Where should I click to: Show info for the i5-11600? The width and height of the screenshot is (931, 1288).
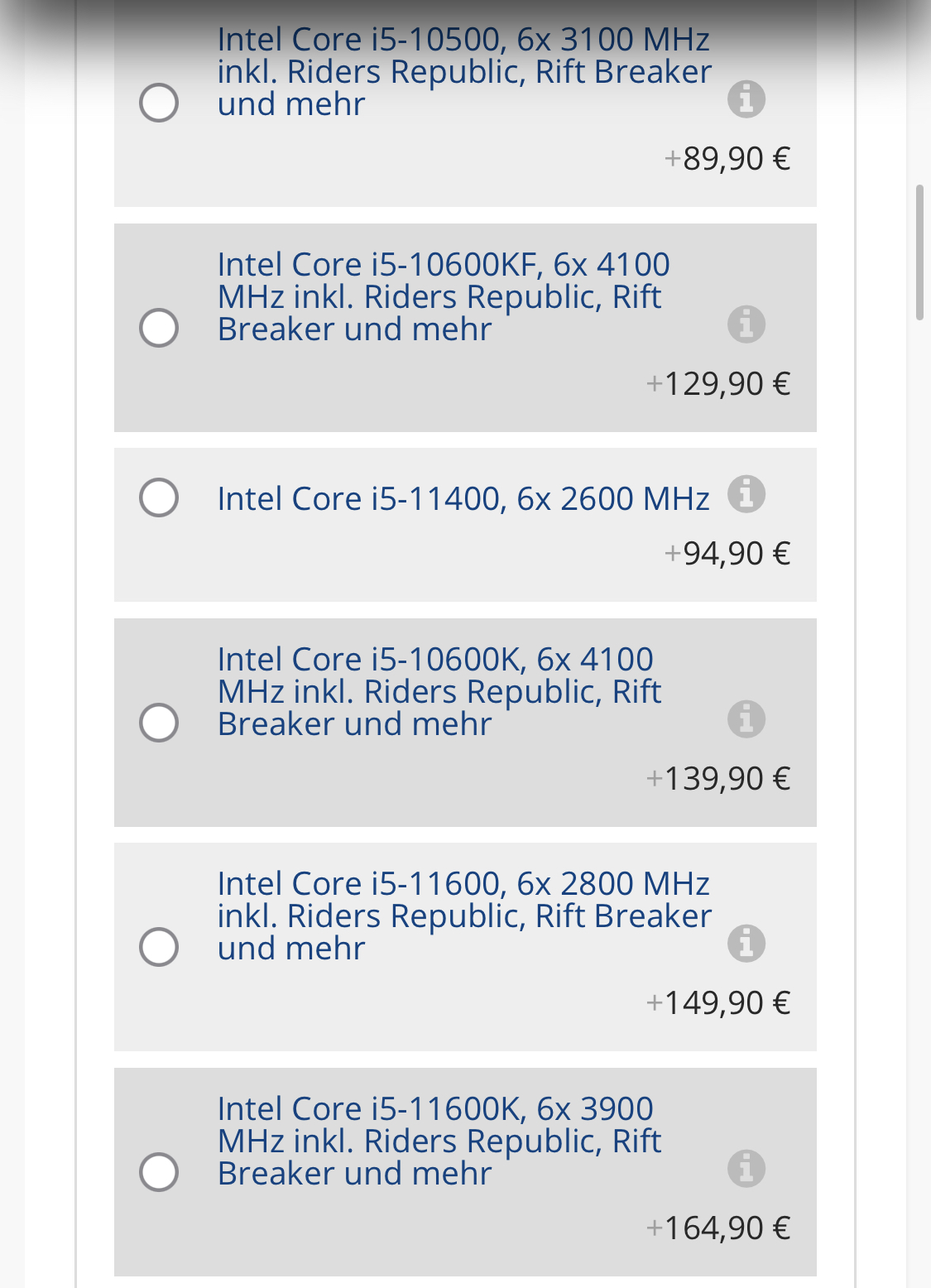coord(746,944)
